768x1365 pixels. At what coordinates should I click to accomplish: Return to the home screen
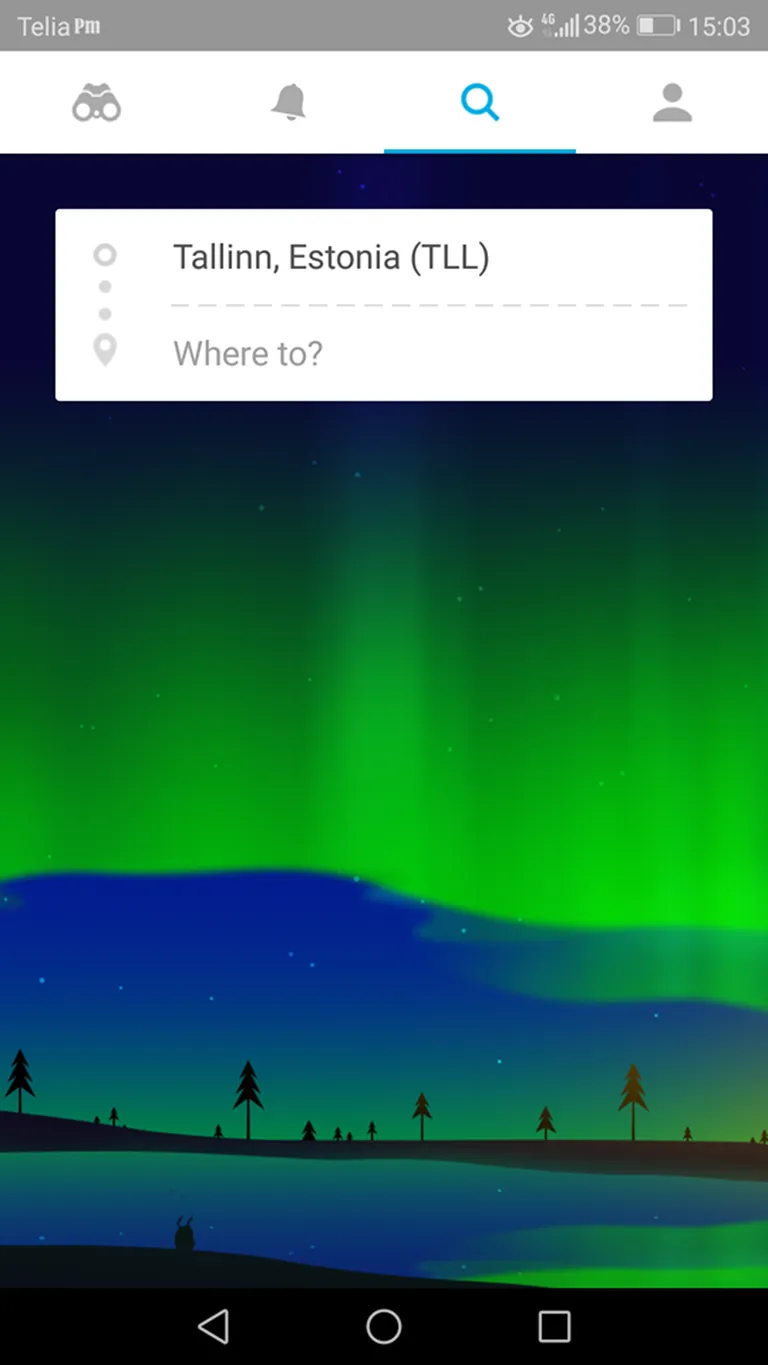pyautogui.click(x=384, y=1326)
